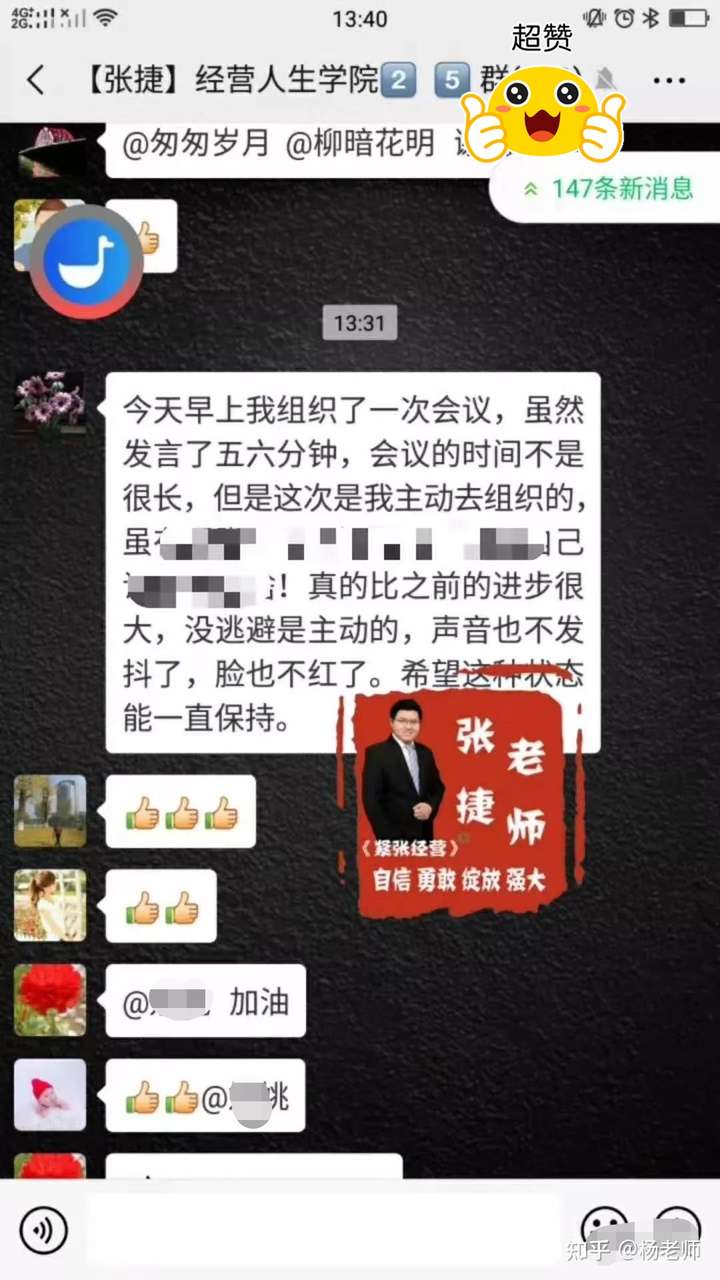Go back from the group chat

point(36,79)
